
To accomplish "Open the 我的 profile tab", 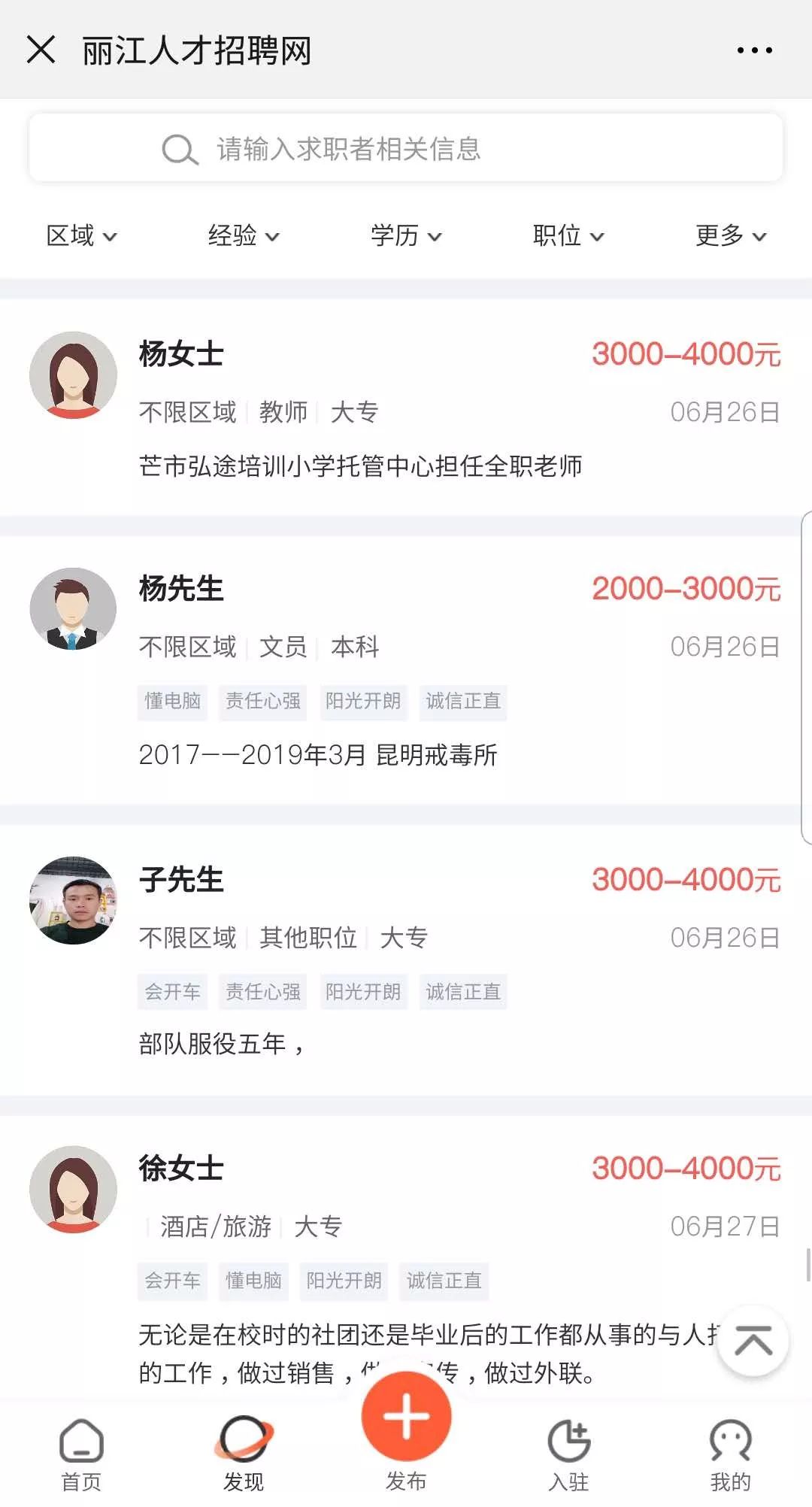I will coord(731,1454).
